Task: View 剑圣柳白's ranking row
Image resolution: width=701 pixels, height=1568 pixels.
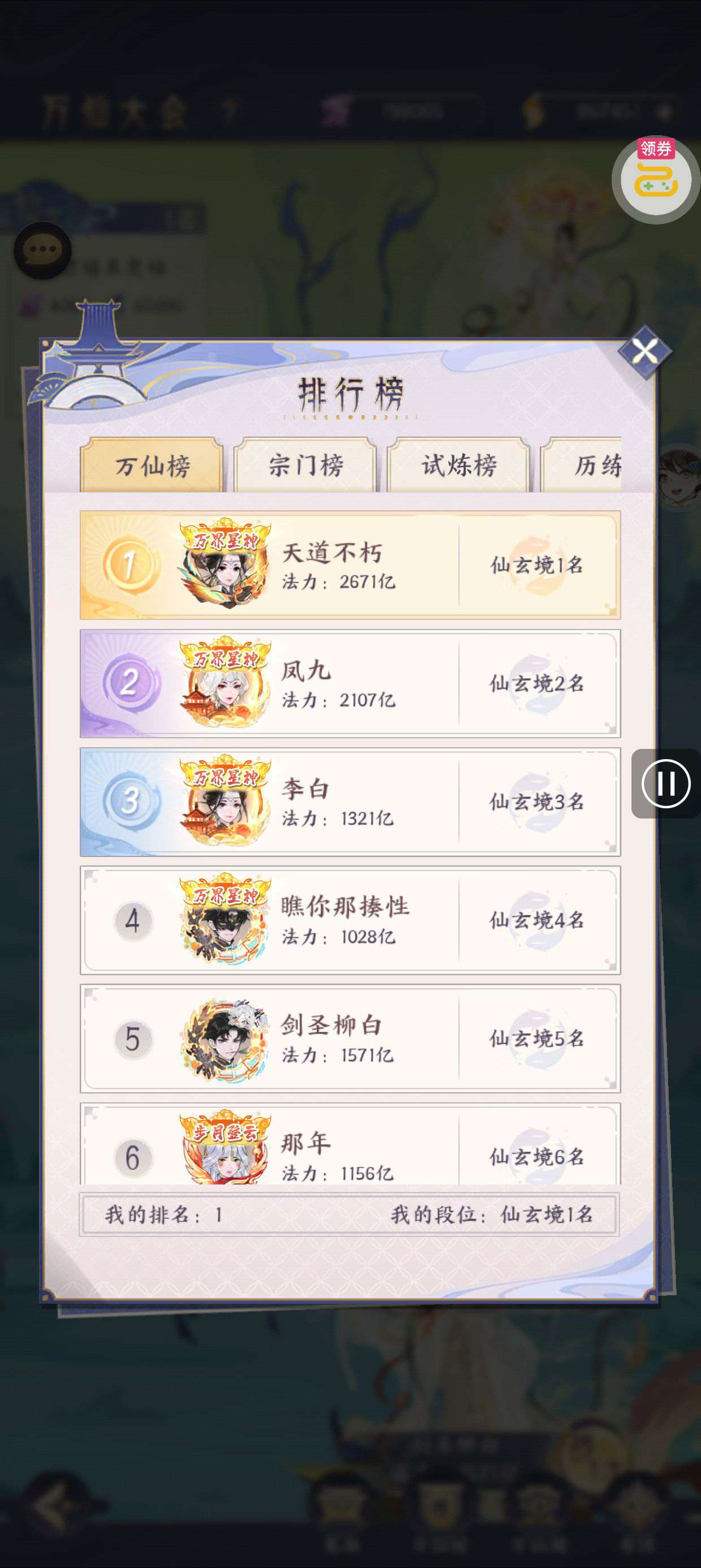Action: pos(350,1037)
